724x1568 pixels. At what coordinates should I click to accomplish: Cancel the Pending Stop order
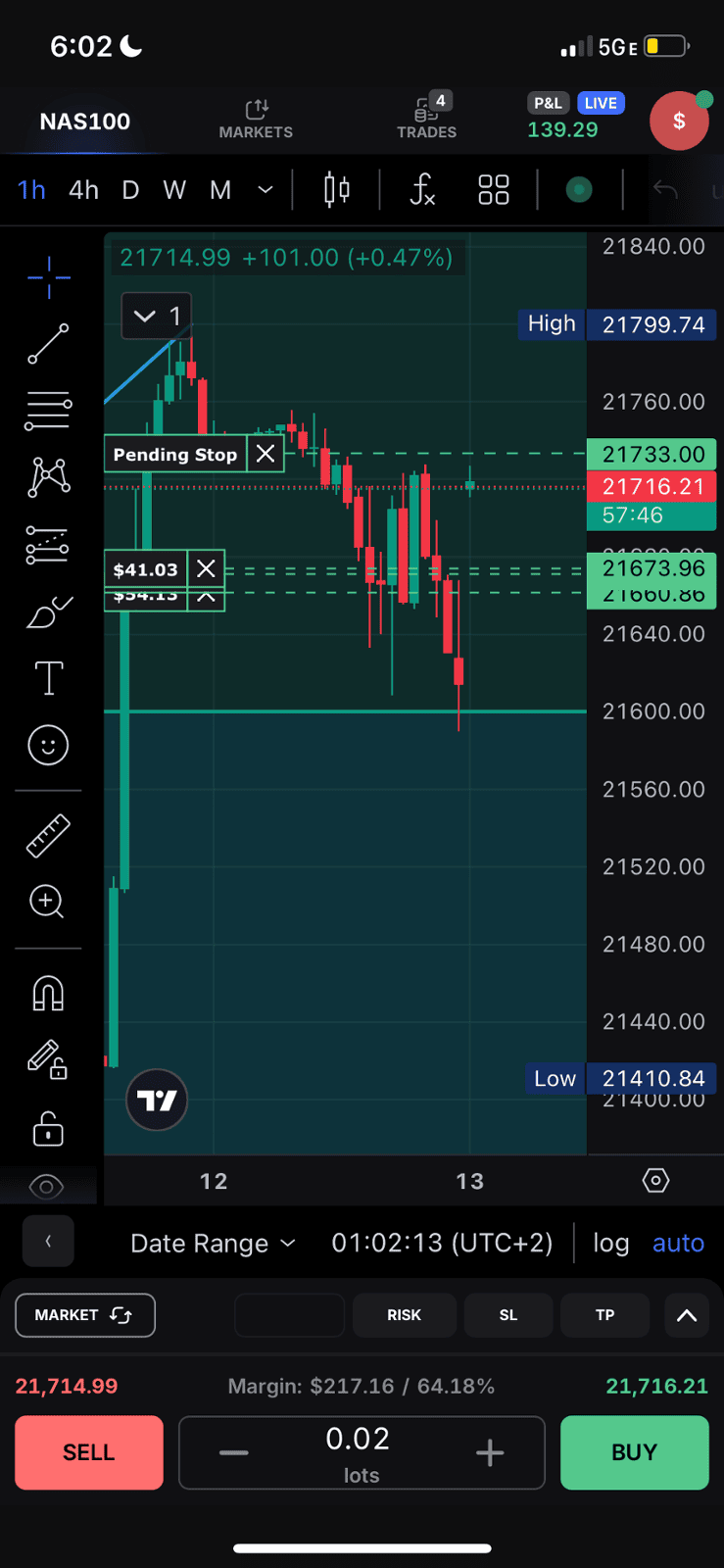[265, 454]
